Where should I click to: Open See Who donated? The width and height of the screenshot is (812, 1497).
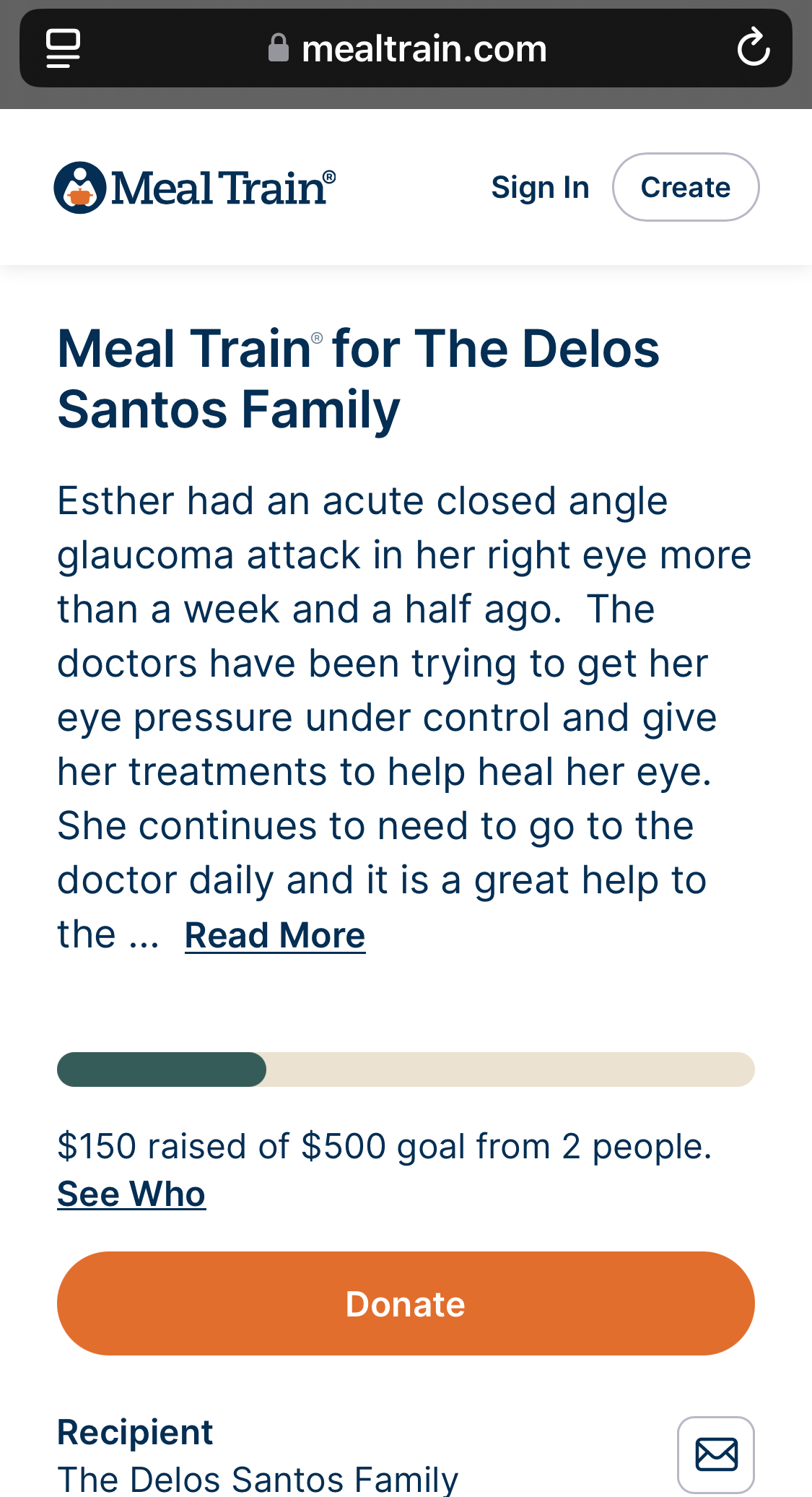pyautogui.click(x=131, y=1194)
